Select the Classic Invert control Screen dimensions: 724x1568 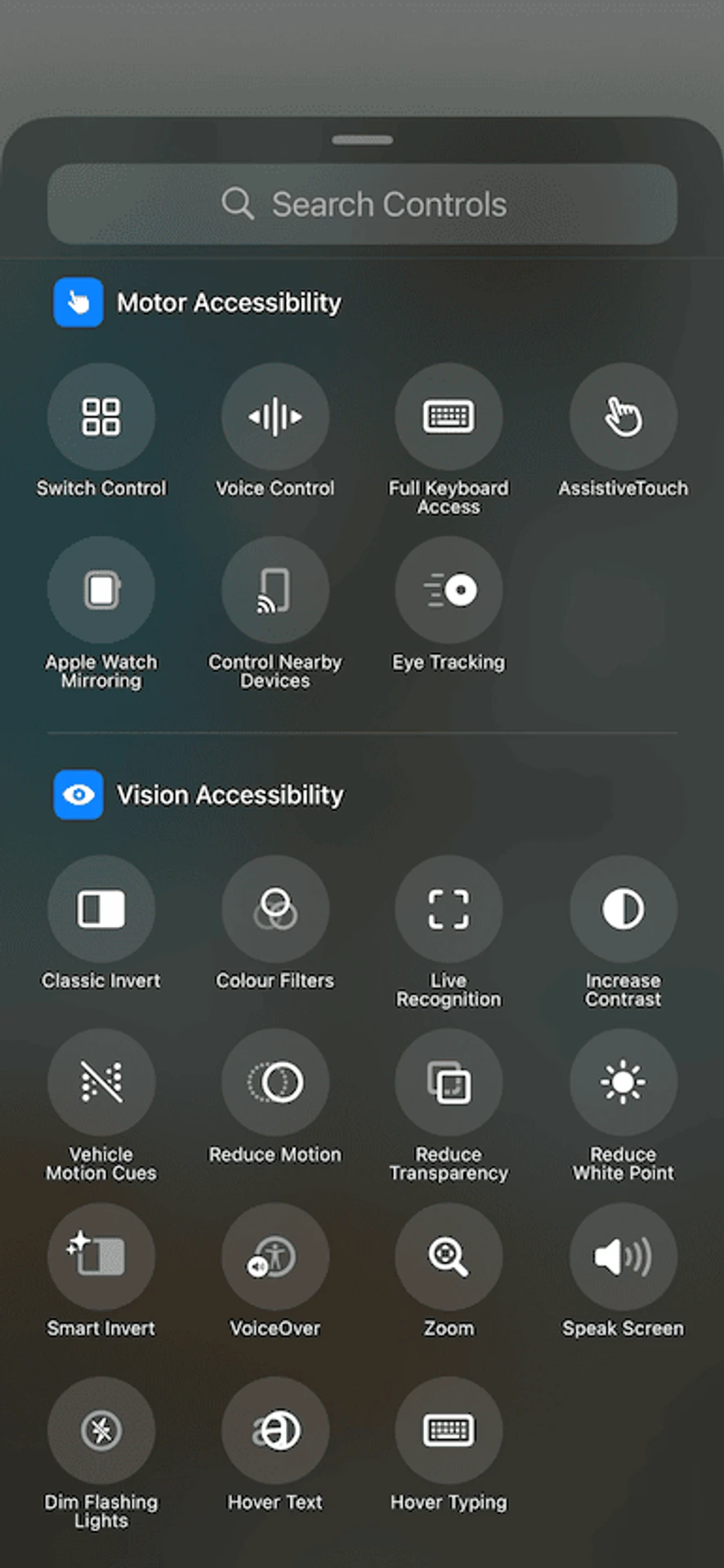pyautogui.click(x=101, y=909)
